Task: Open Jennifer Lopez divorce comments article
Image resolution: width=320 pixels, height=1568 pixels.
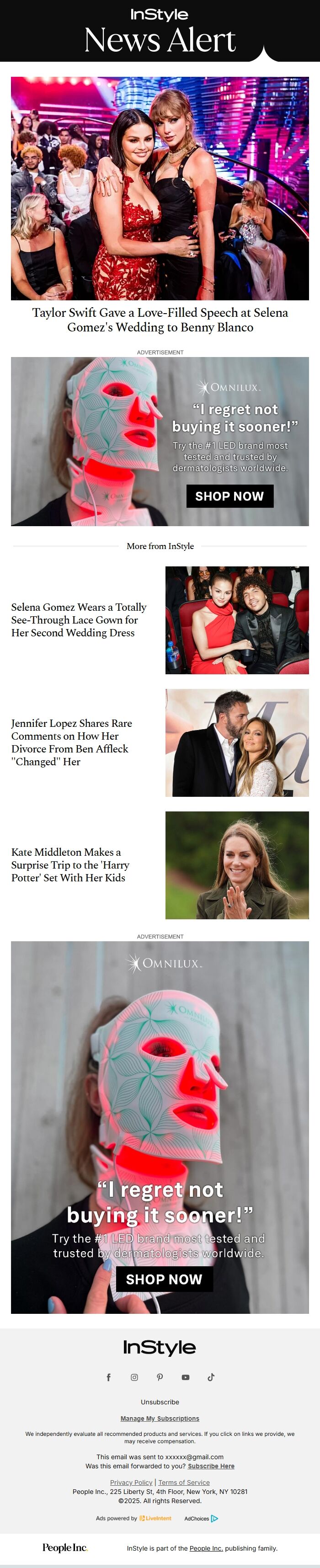Action: click(71, 742)
